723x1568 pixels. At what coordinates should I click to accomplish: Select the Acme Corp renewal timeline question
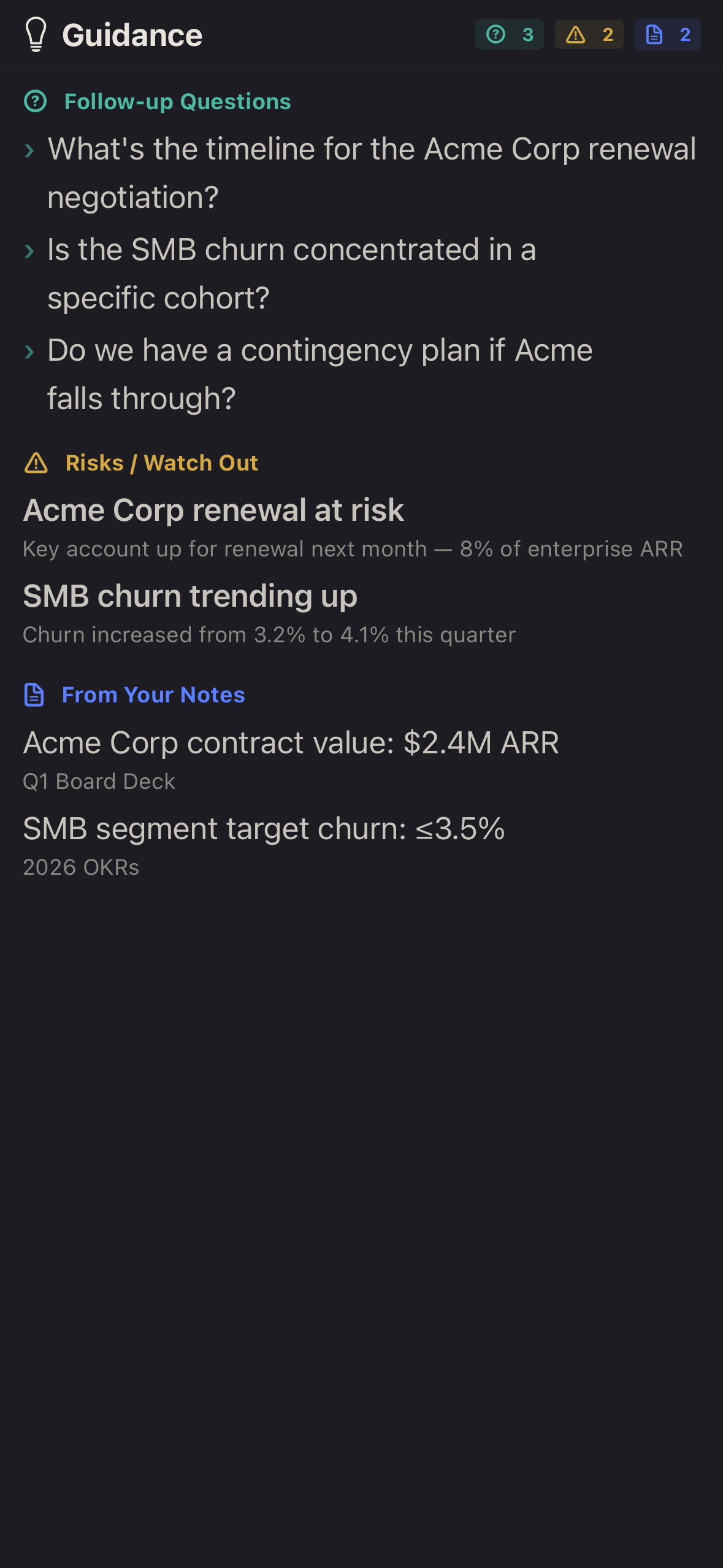(371, 172)
